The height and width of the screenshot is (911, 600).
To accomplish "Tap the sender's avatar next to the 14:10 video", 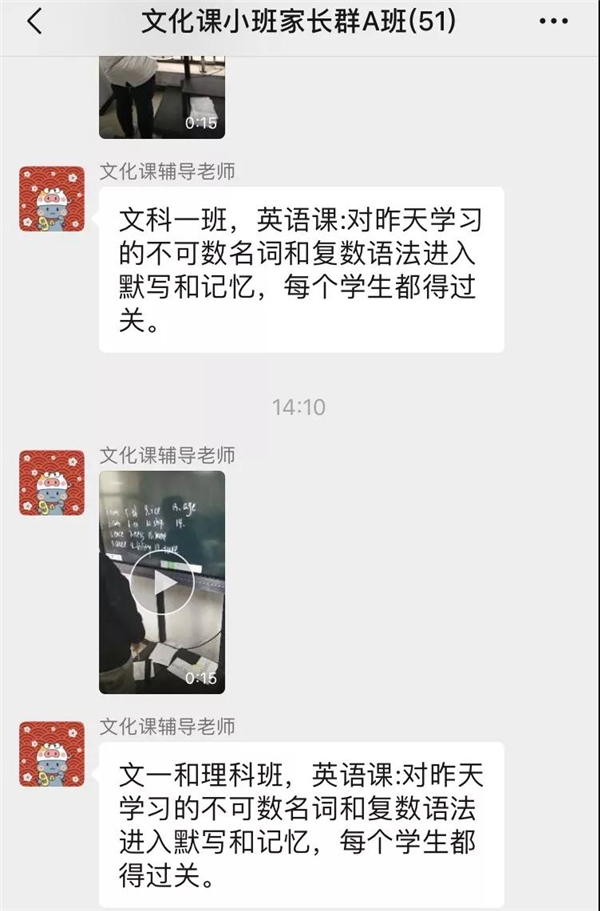I will (x=52, y=482).
